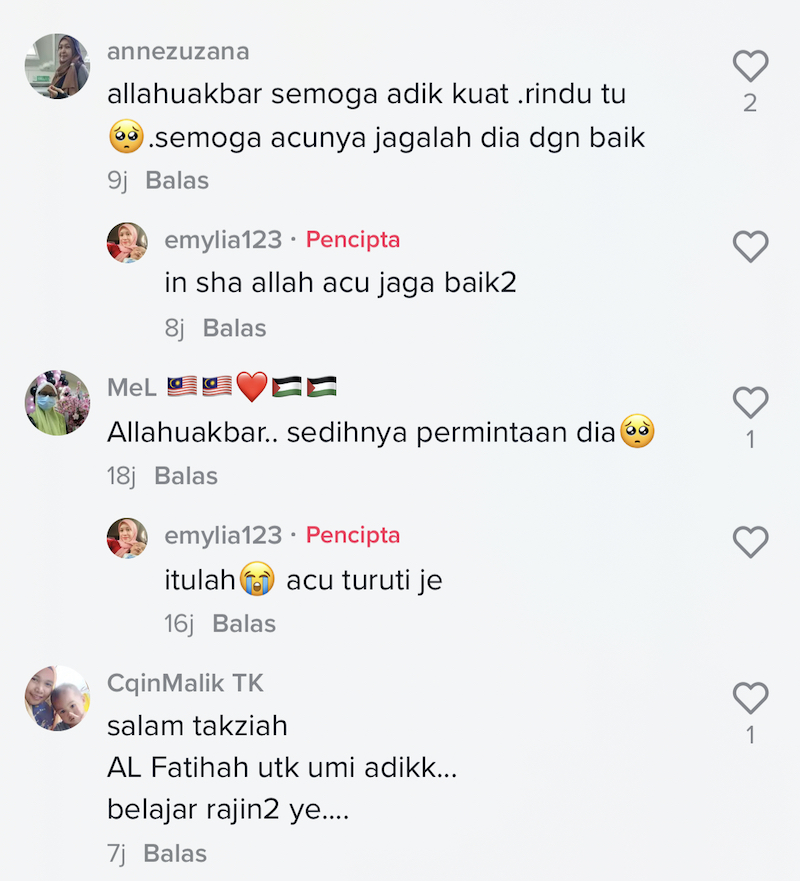Open the emylia123 avatar beside 'itulah acu turuti je'
This screenshot has height=881, width=800.
click(x=127, y=539)
